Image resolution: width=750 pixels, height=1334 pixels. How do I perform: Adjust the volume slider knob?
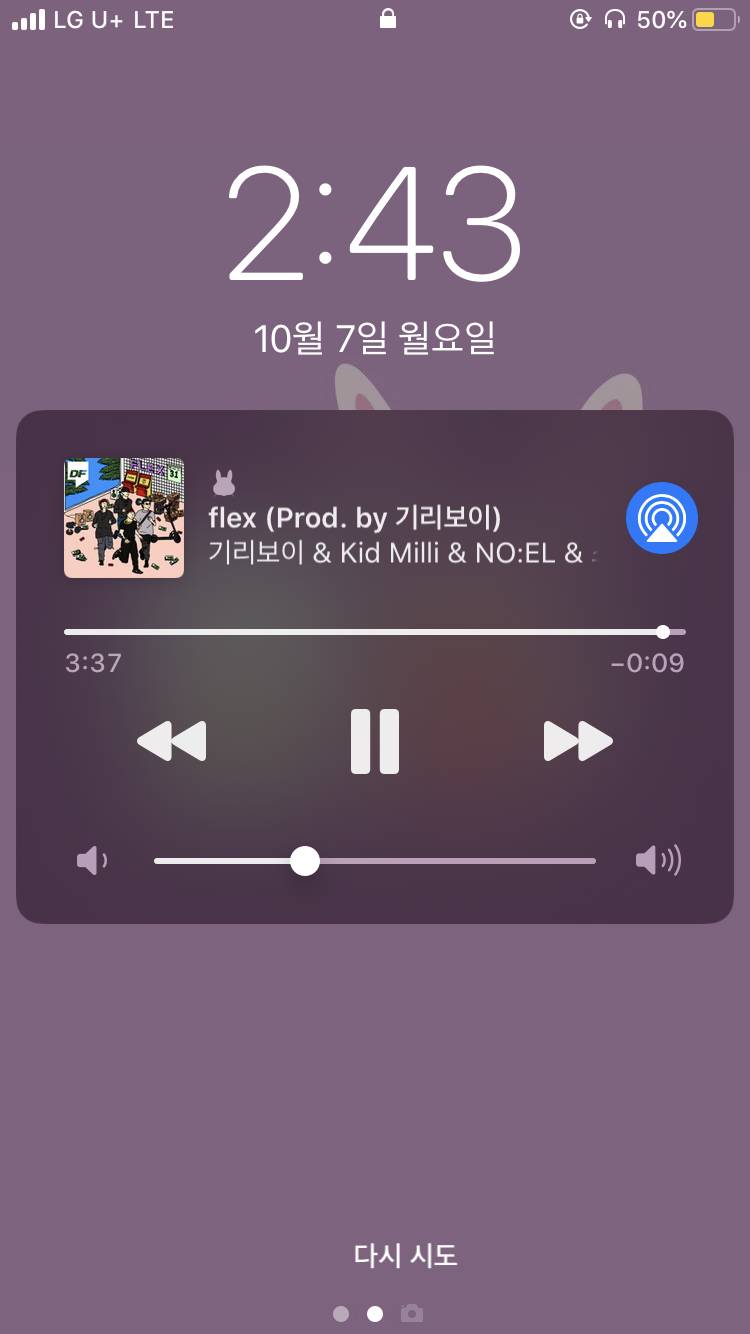click(305, 860)
